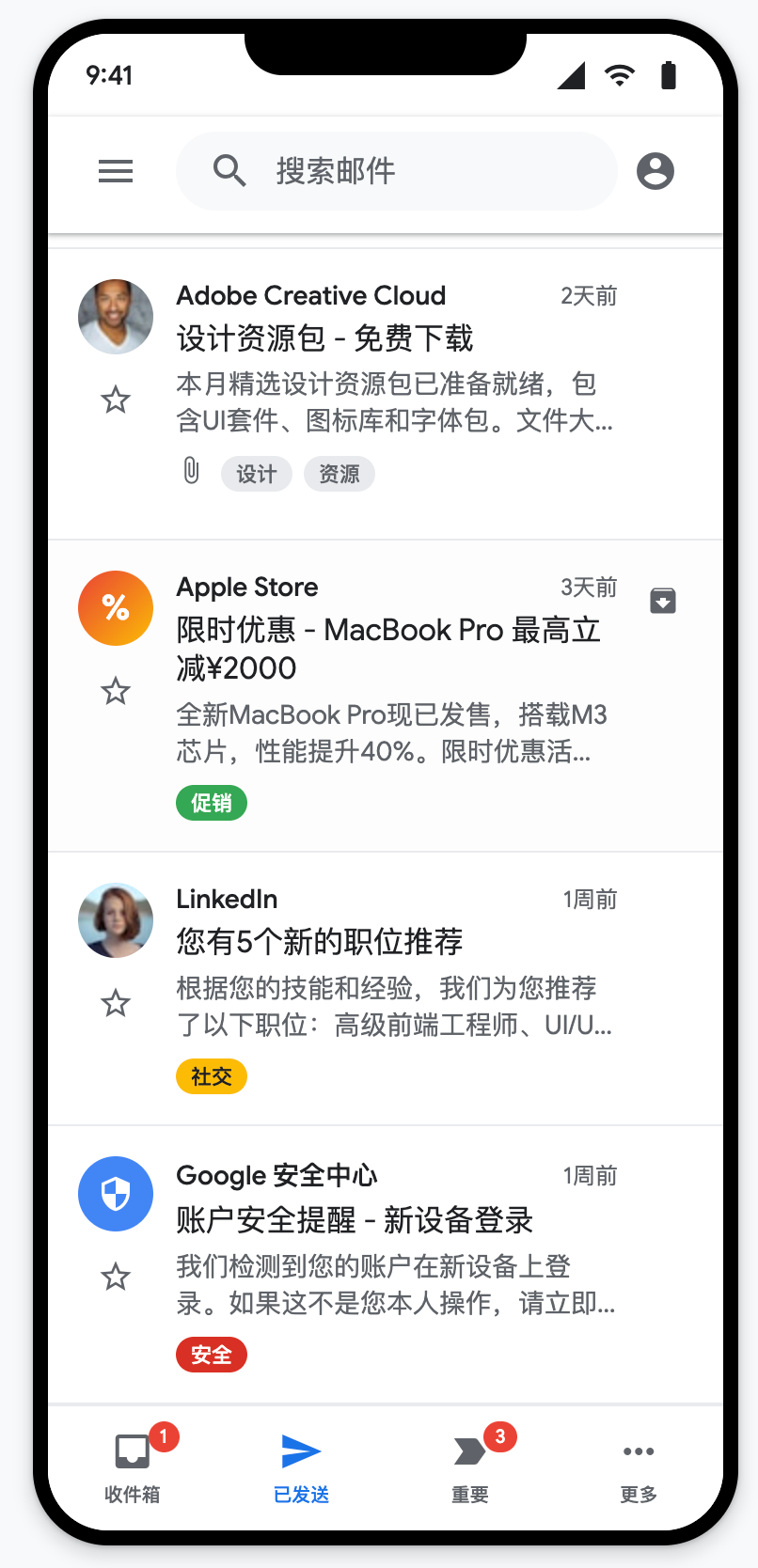Star the LinkedIn email
The height and width of the screenshot is (1568, 758).
[116, 1004]
